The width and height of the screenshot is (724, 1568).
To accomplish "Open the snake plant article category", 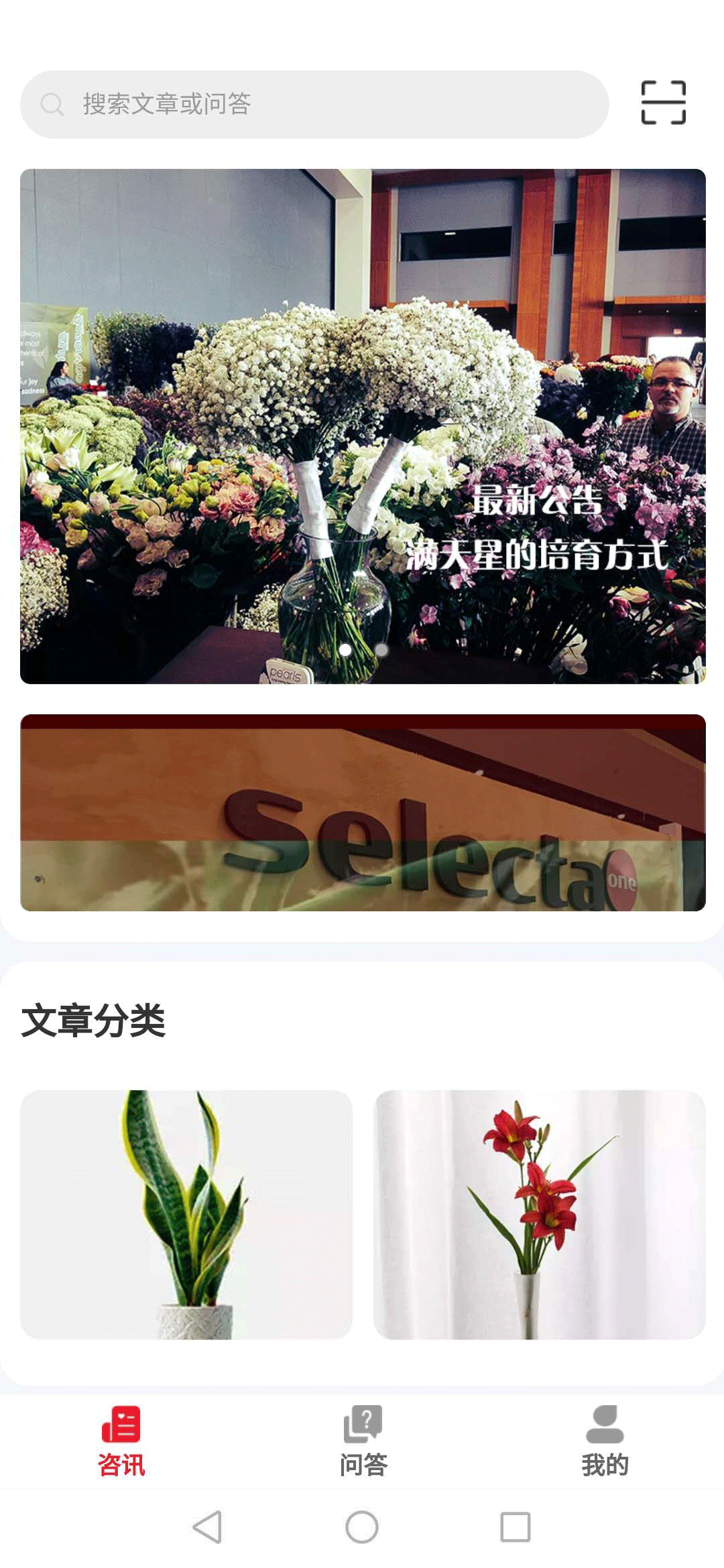I will click(x=186, y=1214).
